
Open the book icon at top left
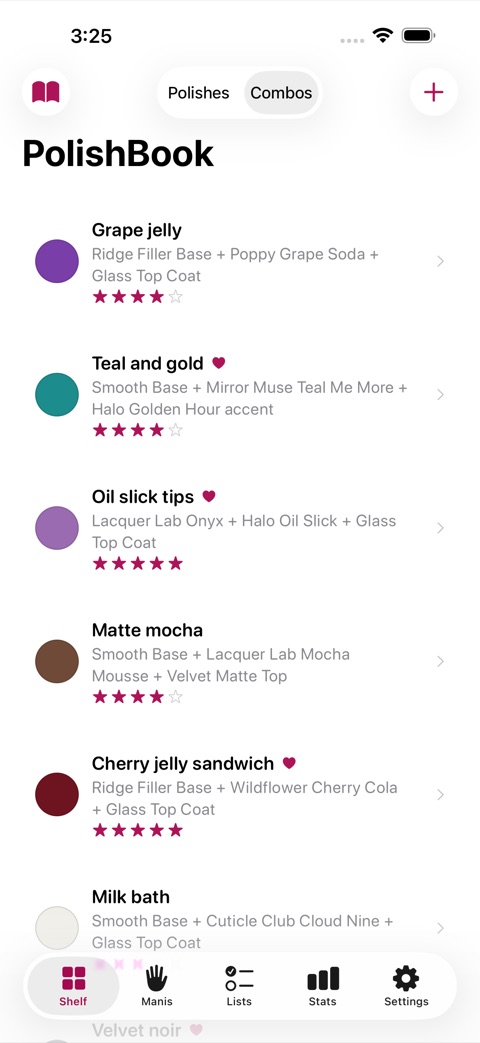click(x=46, y=92)
